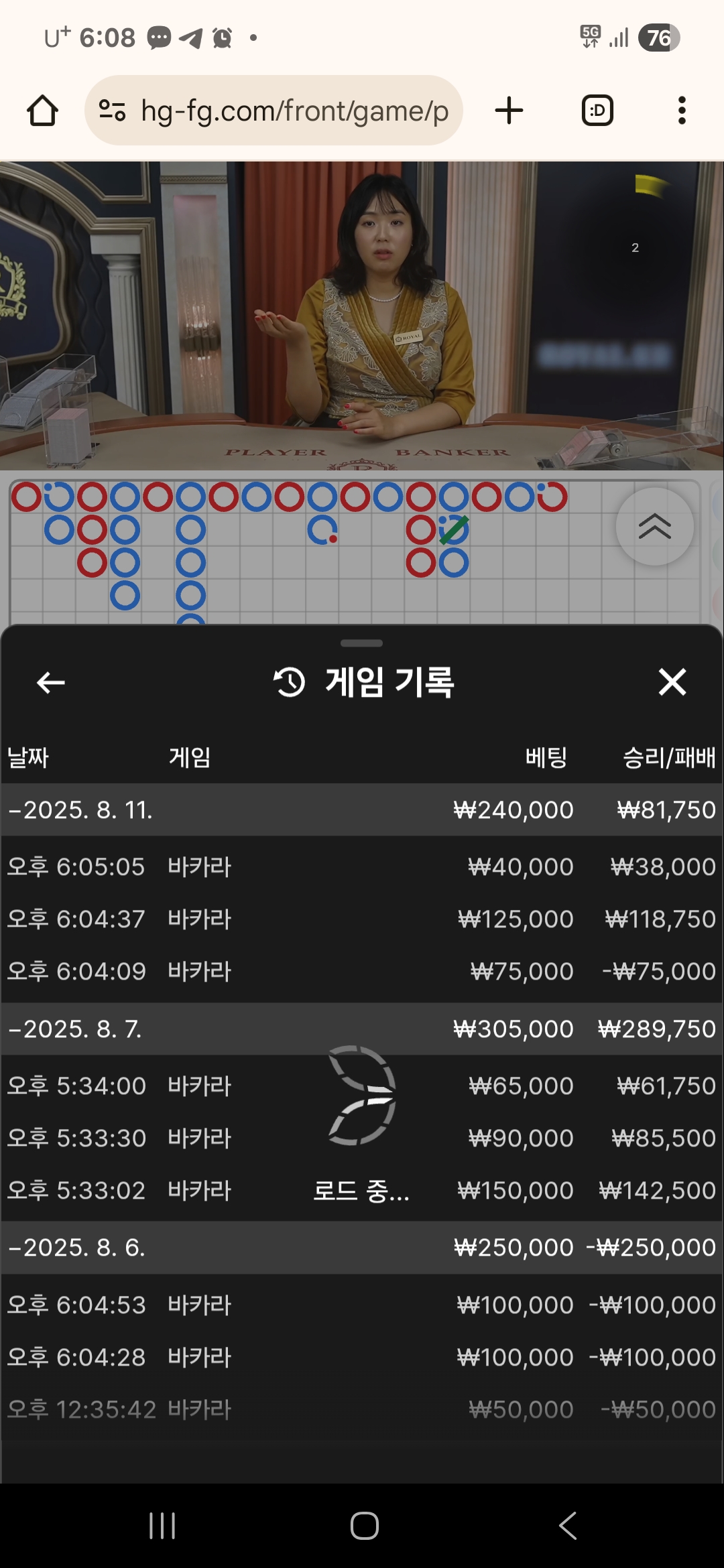Open the tab switcher
724x1568 pixels.
point(597,111)
